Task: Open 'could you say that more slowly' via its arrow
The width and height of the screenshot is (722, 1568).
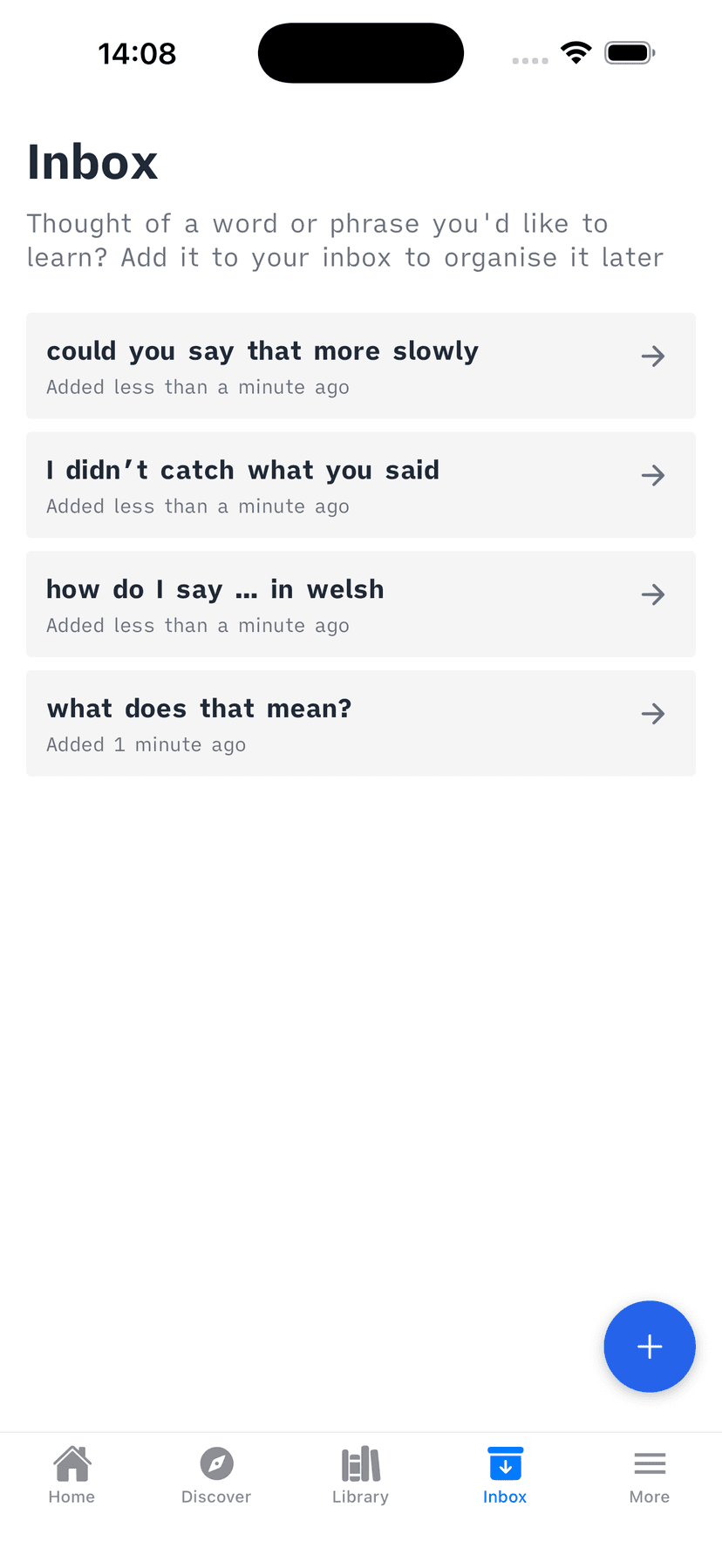Action: tap(652, 356)
